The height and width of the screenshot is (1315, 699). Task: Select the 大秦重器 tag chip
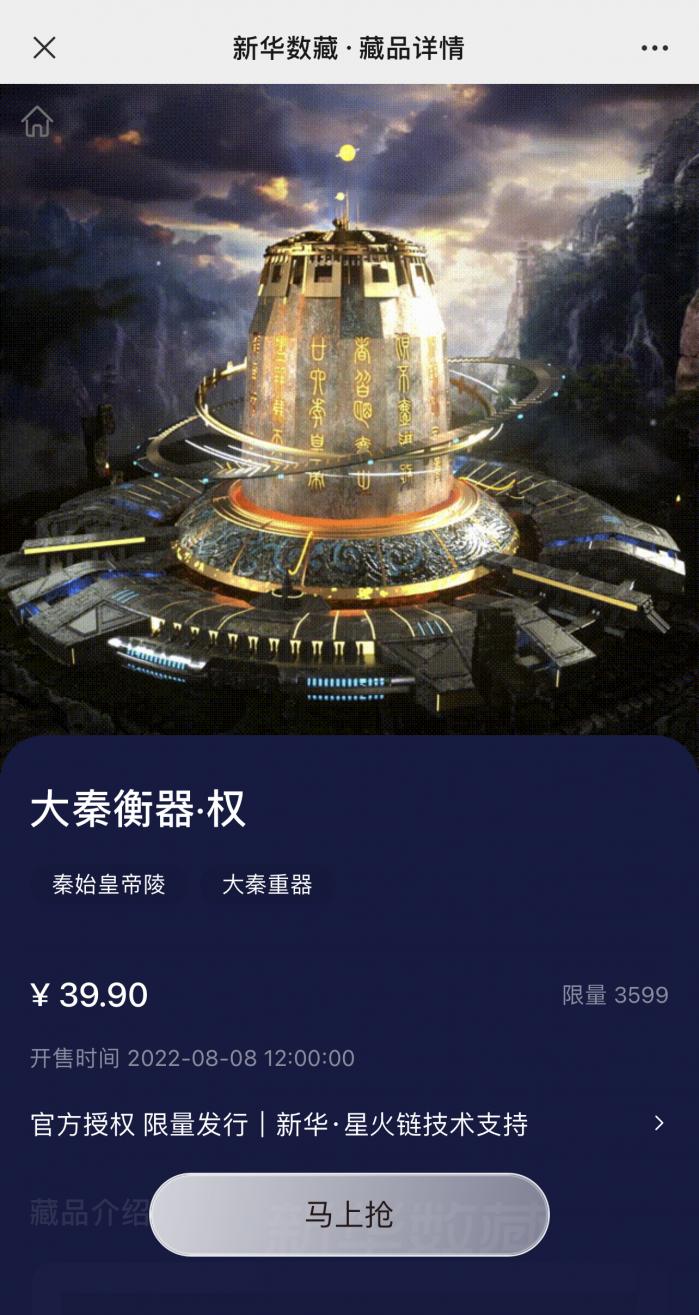267,884
